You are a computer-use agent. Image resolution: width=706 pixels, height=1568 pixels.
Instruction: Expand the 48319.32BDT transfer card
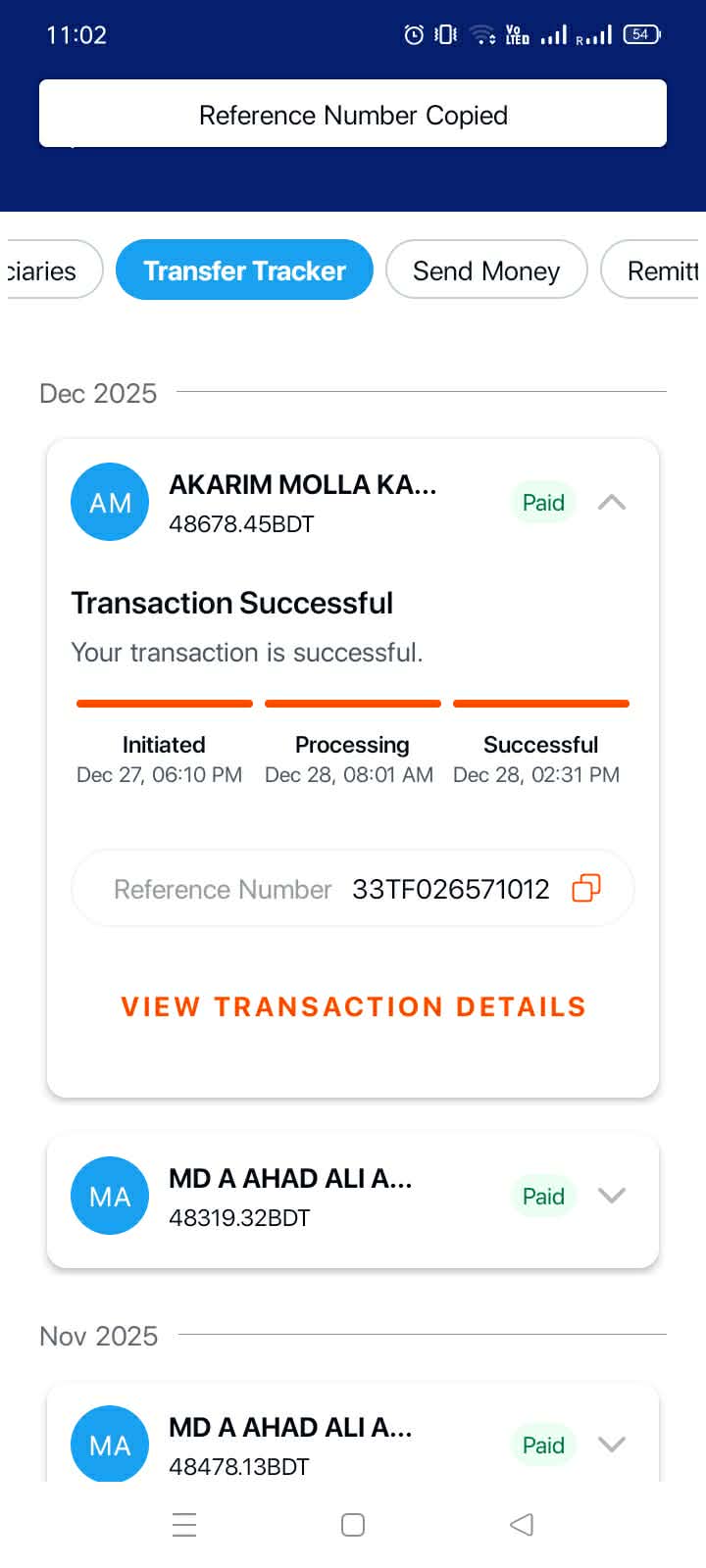611,1196
